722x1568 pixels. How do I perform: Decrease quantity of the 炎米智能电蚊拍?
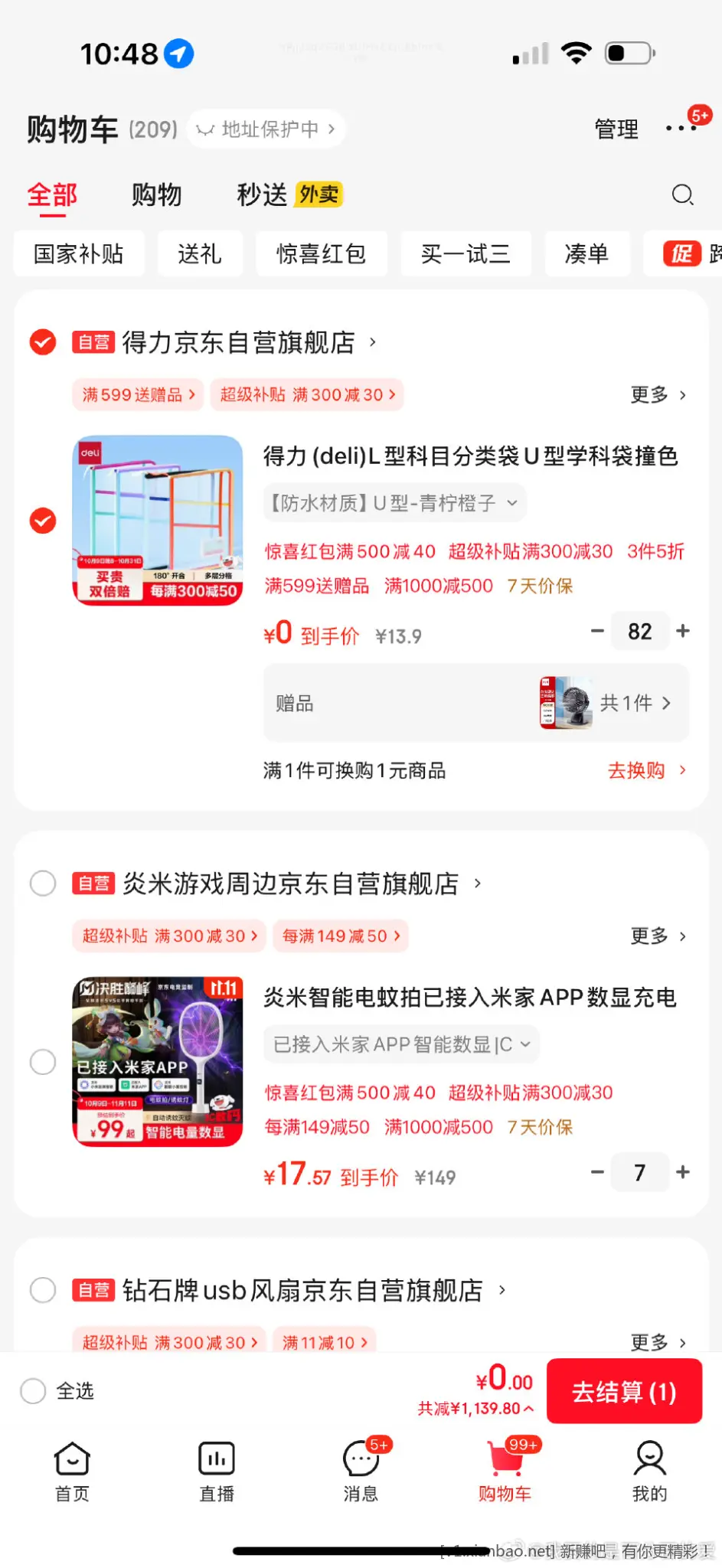click(x=597, y=1172)
